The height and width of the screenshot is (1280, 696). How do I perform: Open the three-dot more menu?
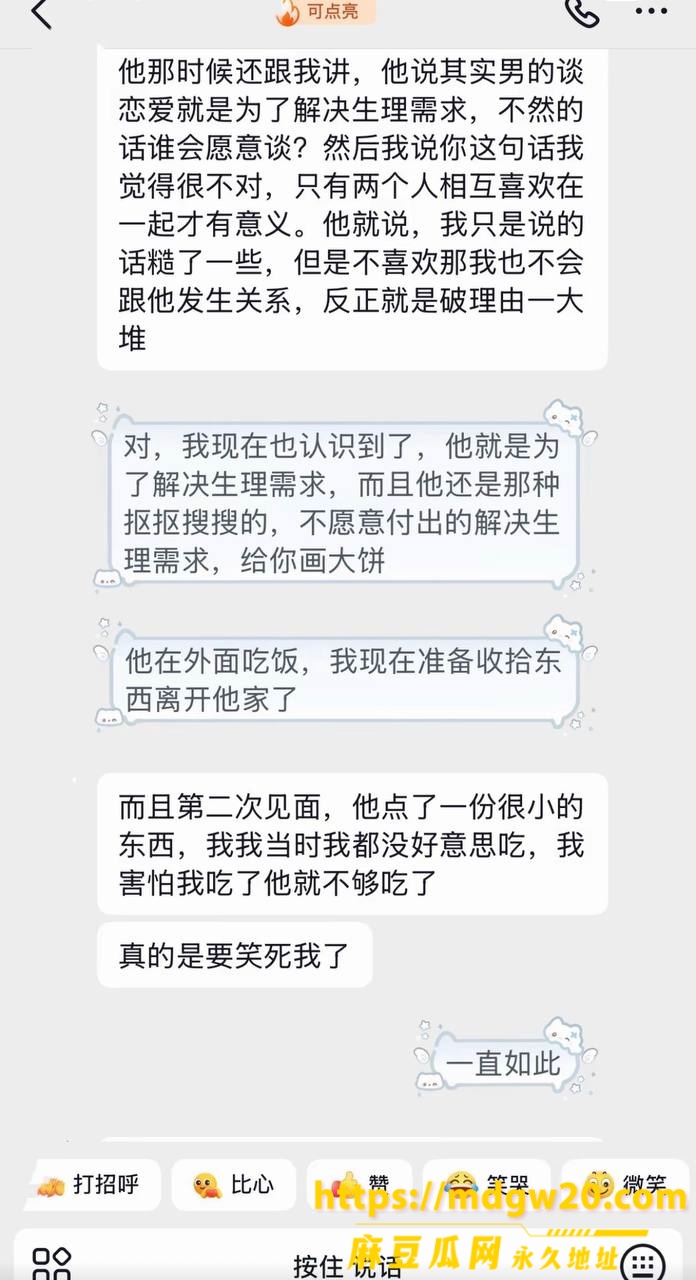pos(651,12)
